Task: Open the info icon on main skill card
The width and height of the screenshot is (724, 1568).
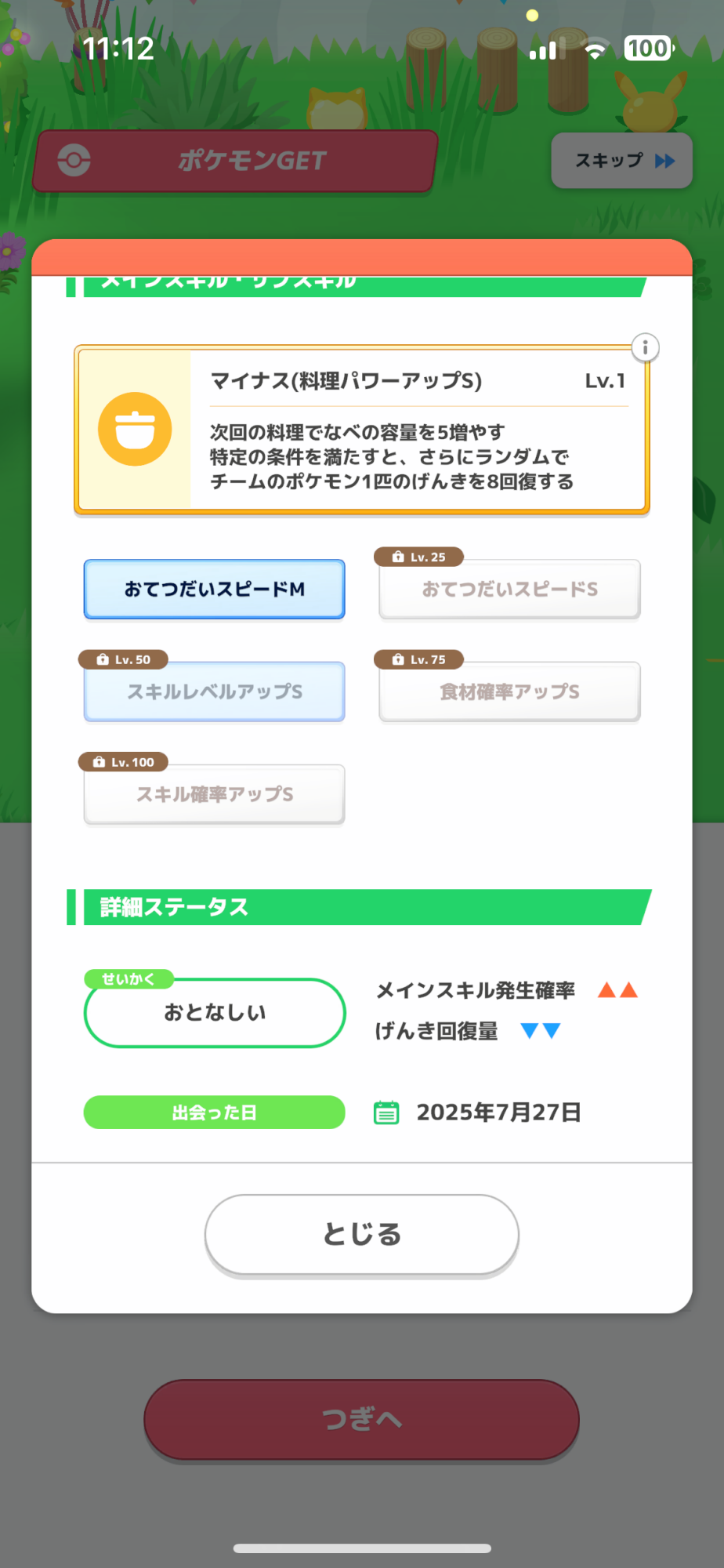Action: click(x=645, y=347)
